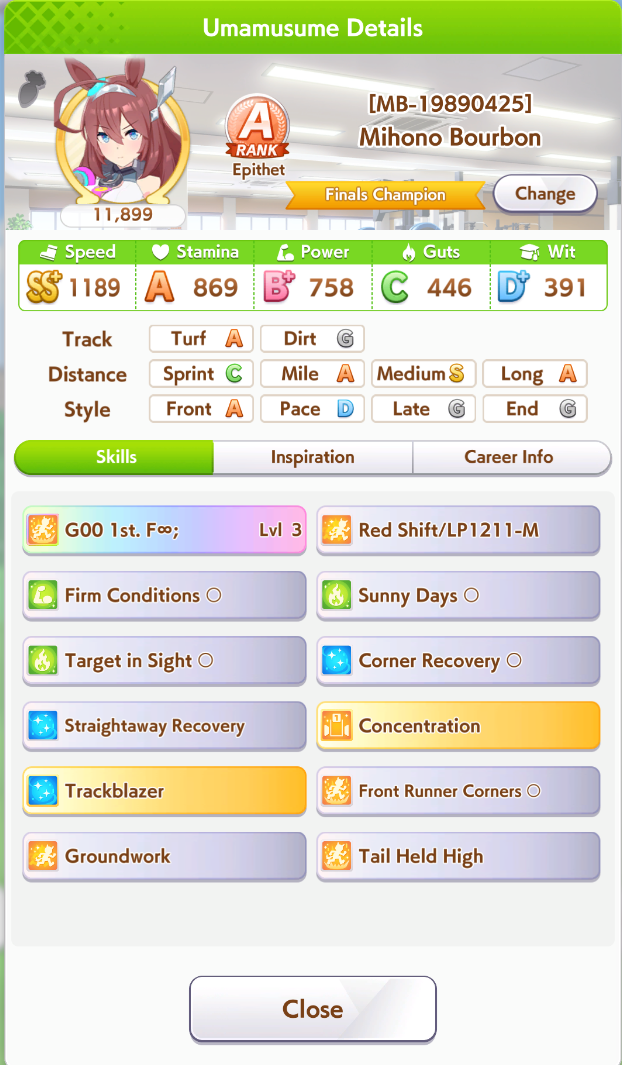Open the Target in Sight skill

point(165,661)
